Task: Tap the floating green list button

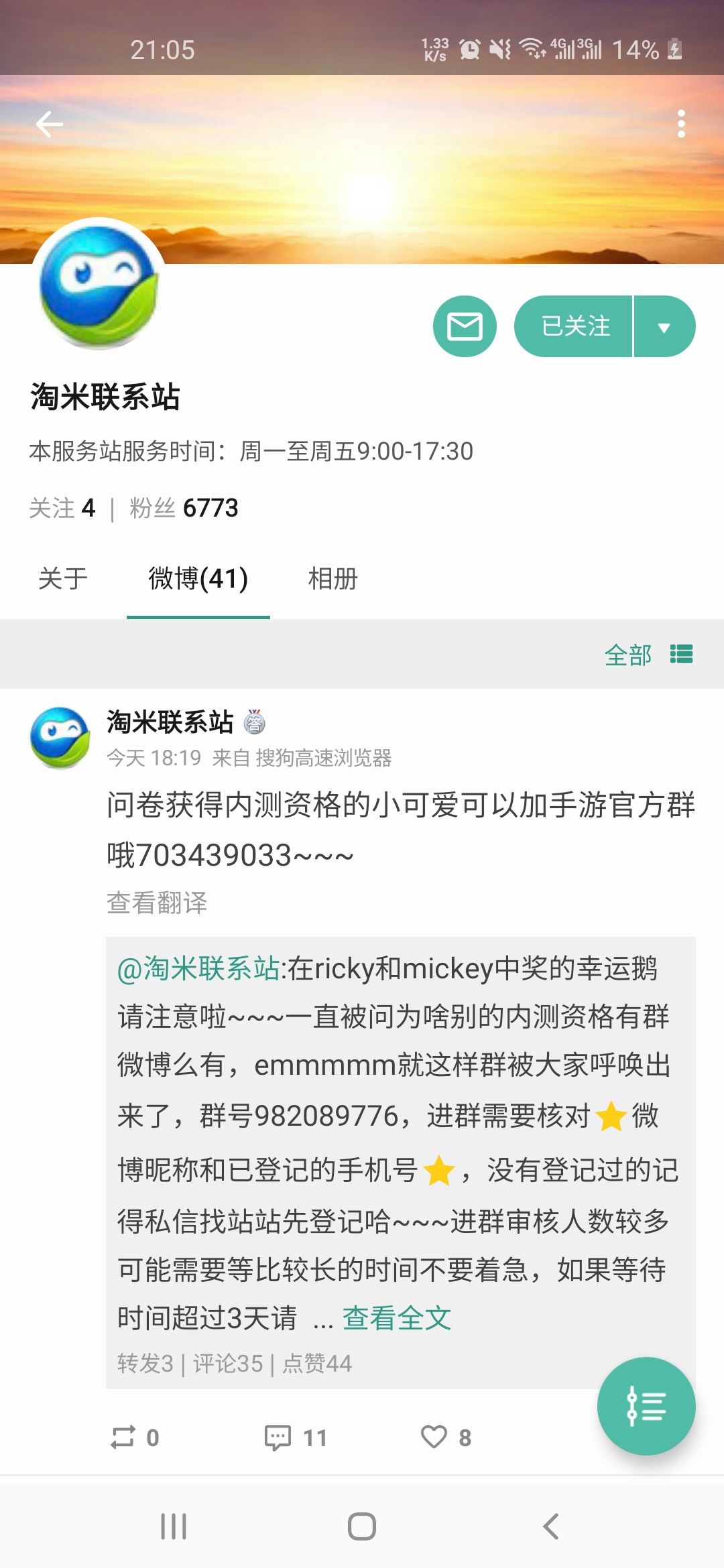Action: point(646,1406)
